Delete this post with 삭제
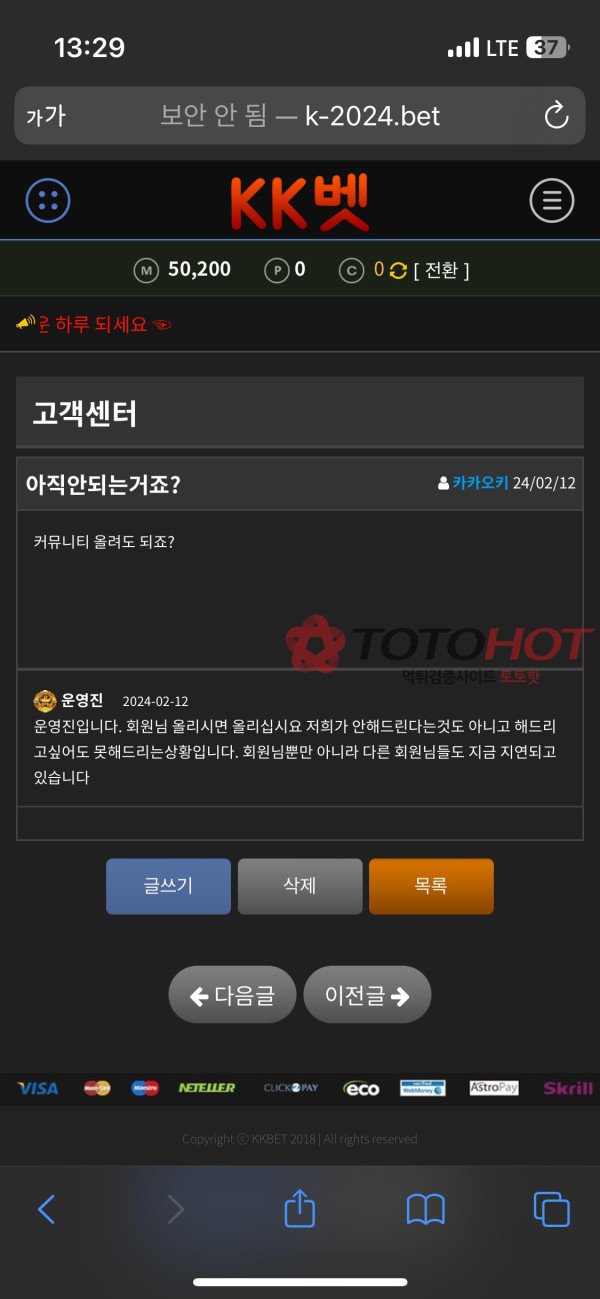600x1299 pixels. [x=300, y=886]
